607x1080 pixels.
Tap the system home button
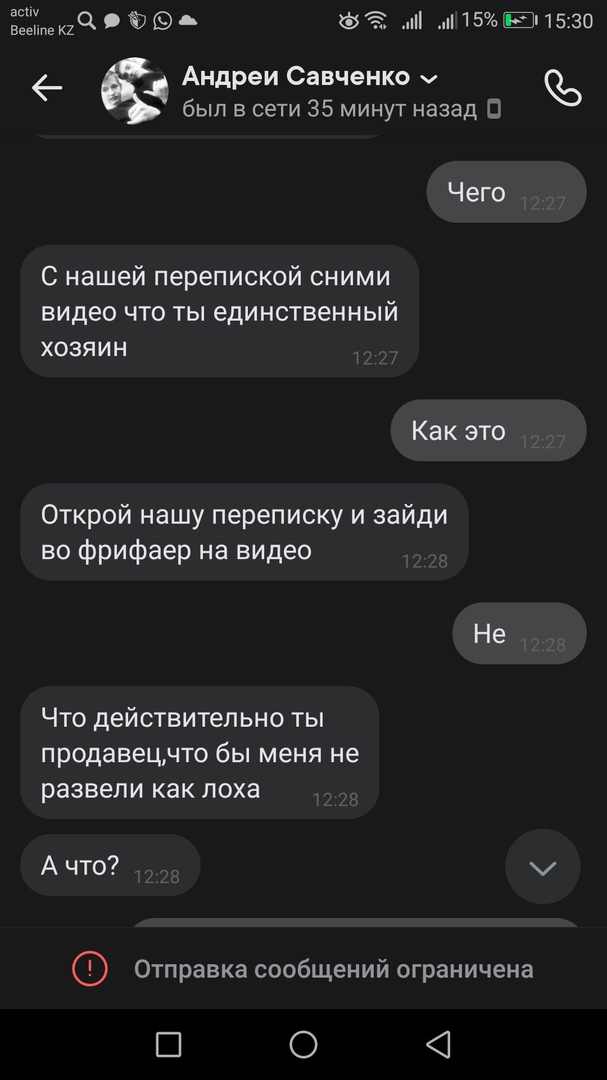303,1045
